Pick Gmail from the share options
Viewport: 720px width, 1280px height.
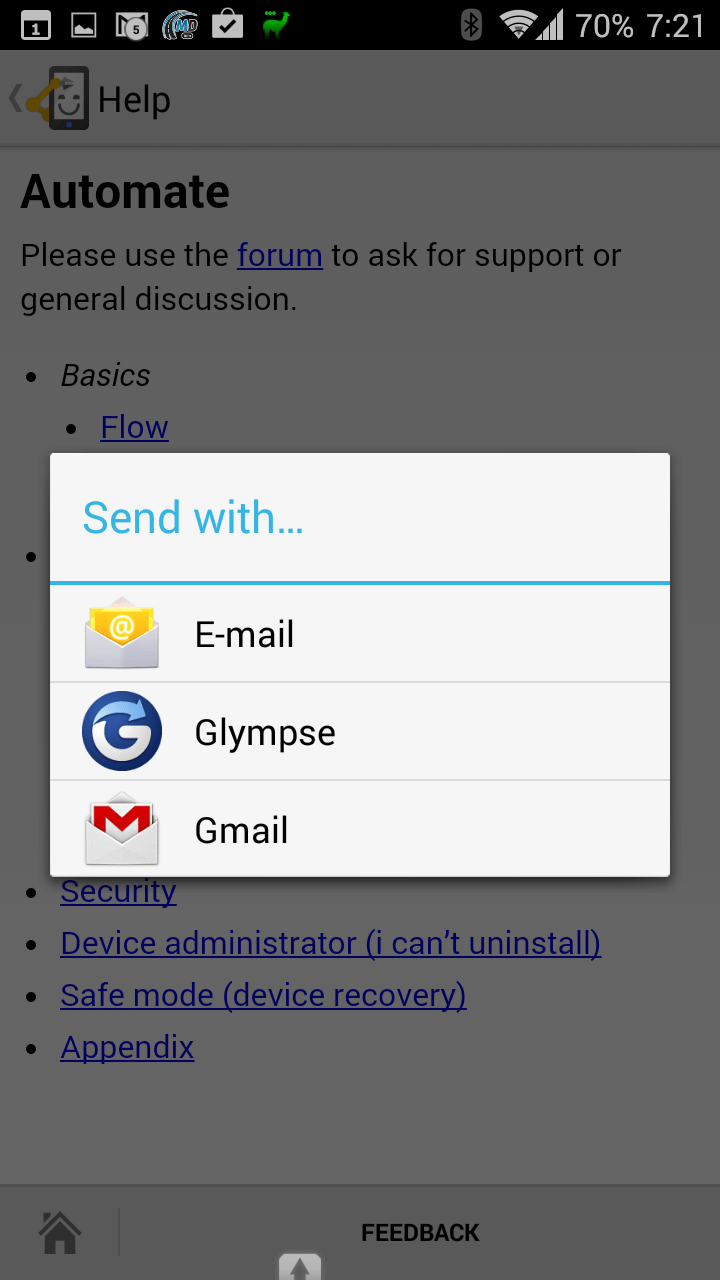pos(360,829)
